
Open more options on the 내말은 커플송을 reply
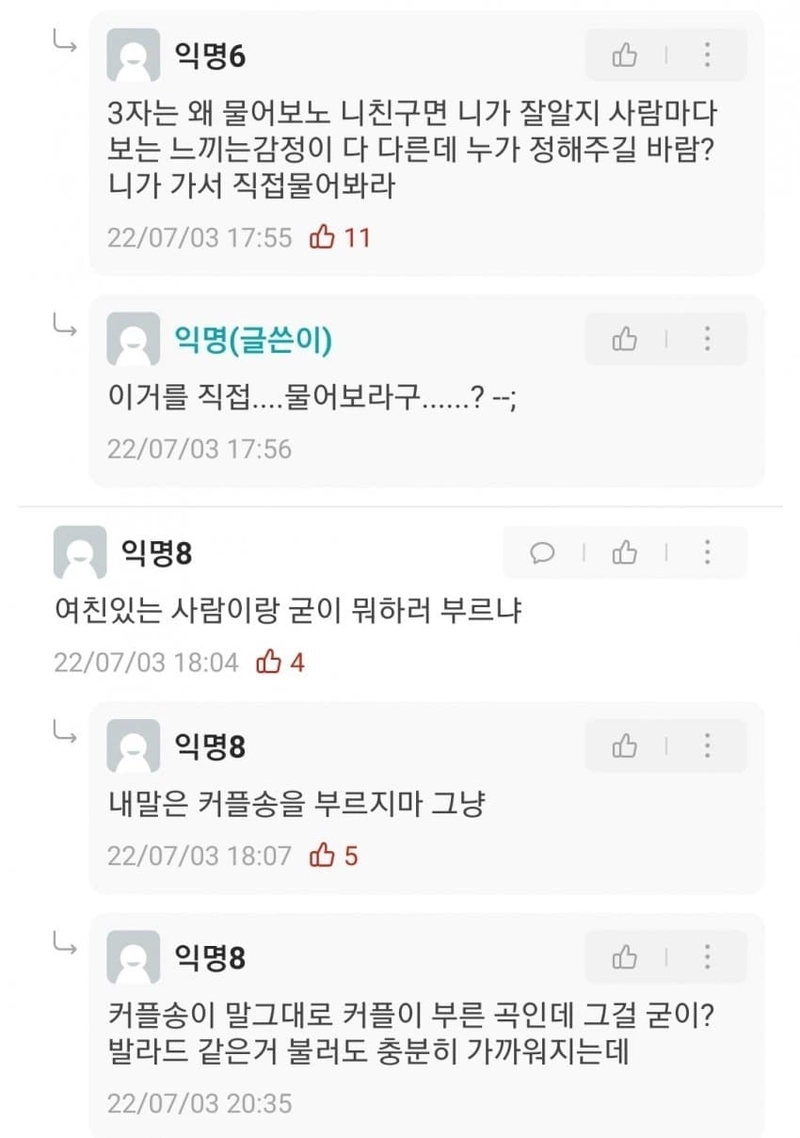pos(707,745)
